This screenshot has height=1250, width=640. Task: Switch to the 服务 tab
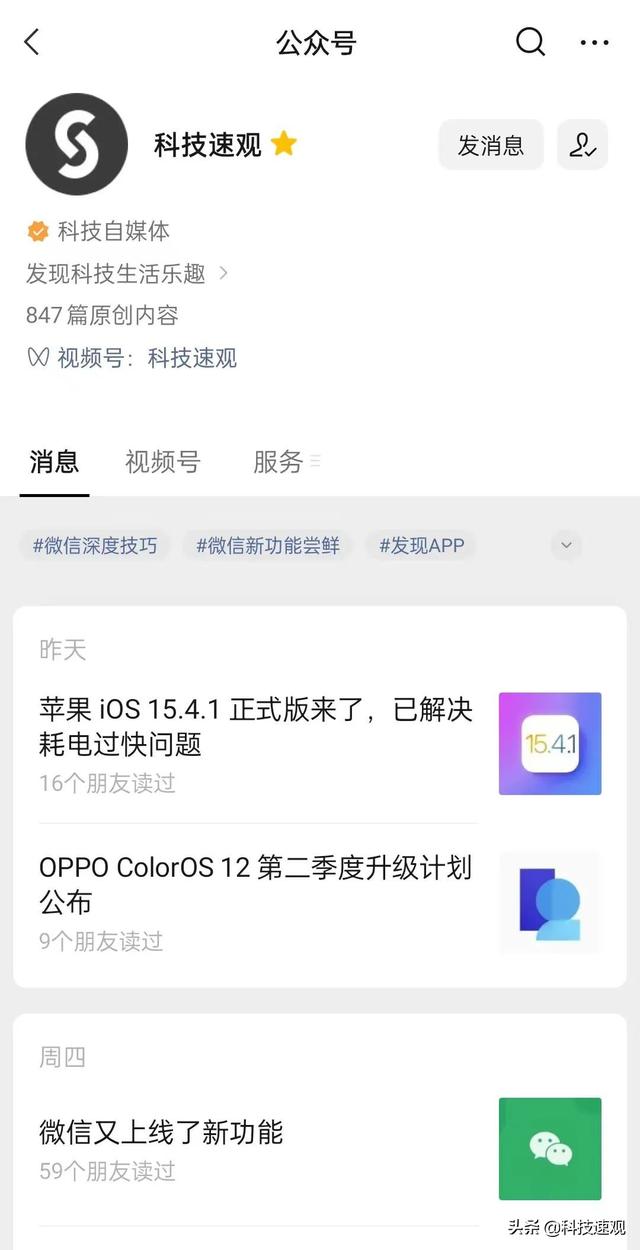coord(280,462)
